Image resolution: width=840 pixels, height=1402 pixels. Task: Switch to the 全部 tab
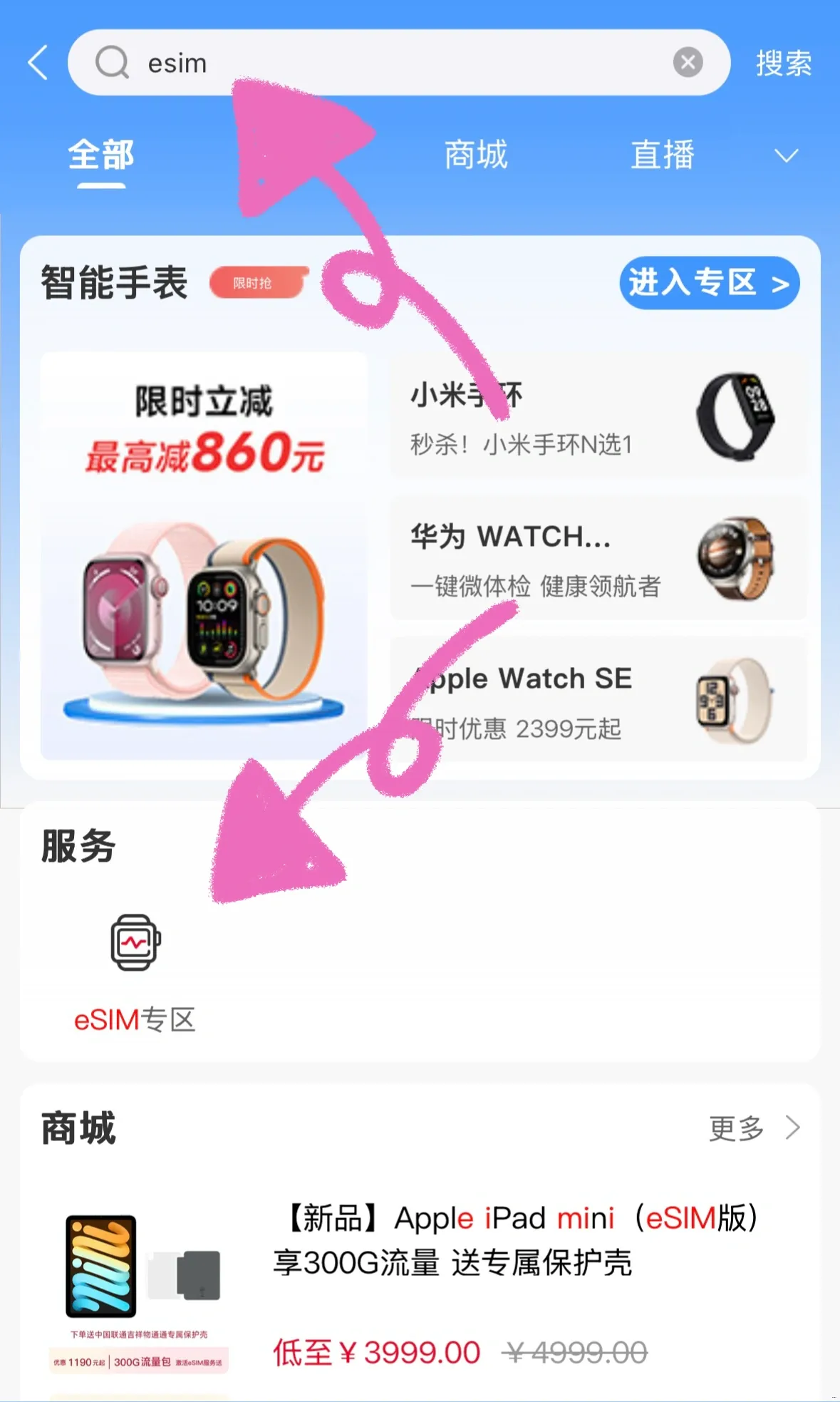(101, 155)
